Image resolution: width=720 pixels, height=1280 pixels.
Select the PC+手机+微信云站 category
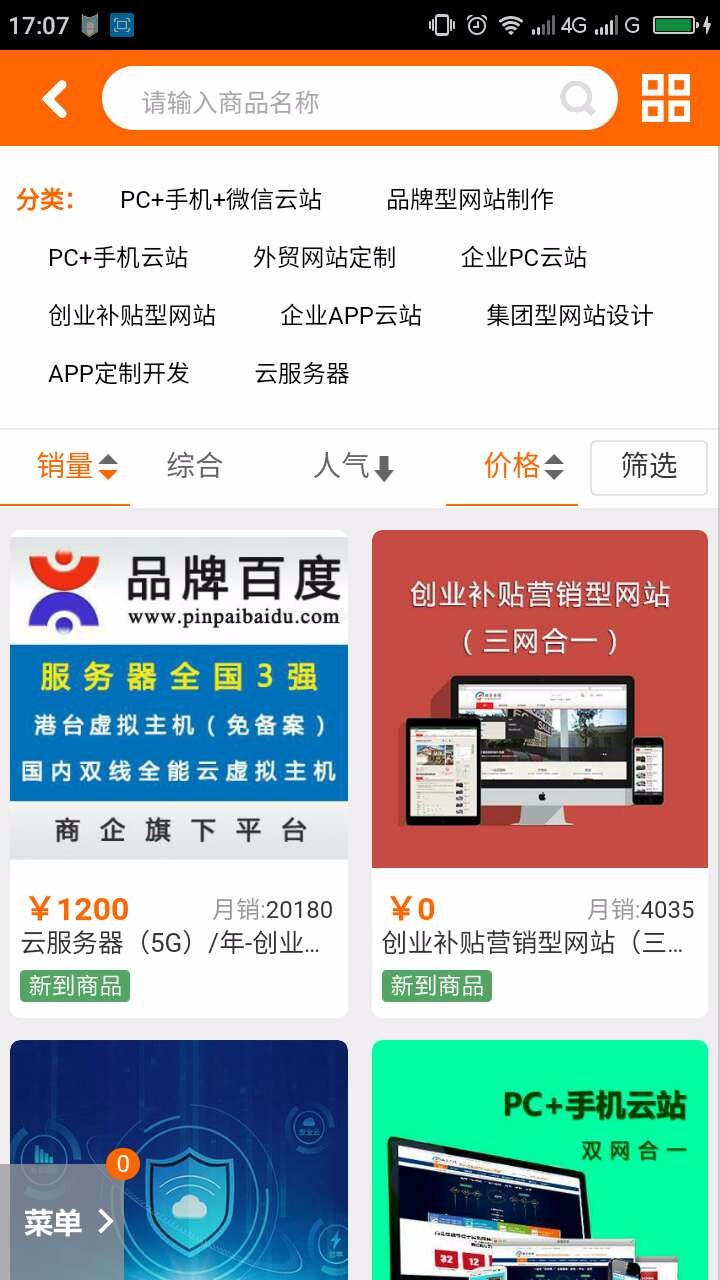coord(221,200)
